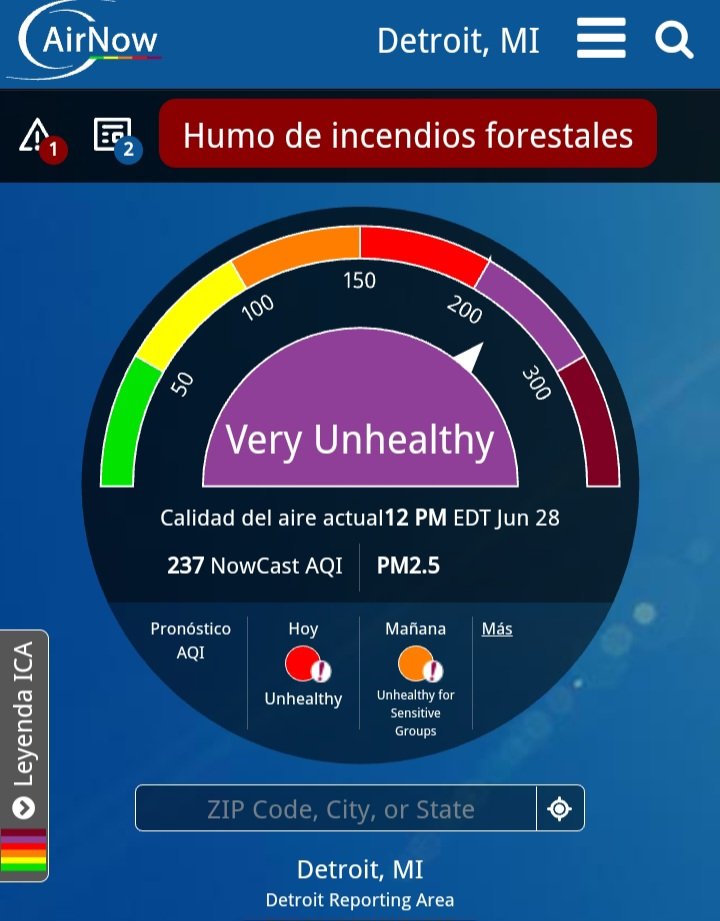Focus the ZIP Code, City, or State field

336,809
